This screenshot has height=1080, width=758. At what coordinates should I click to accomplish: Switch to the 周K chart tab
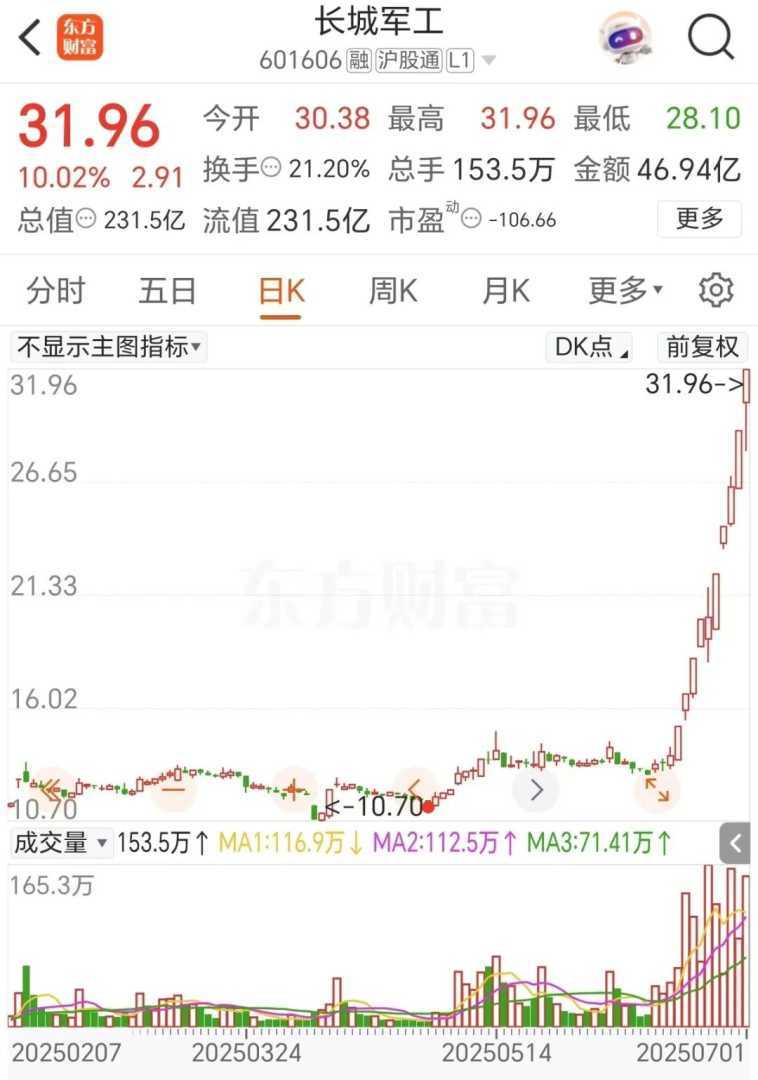click(393, 291)
